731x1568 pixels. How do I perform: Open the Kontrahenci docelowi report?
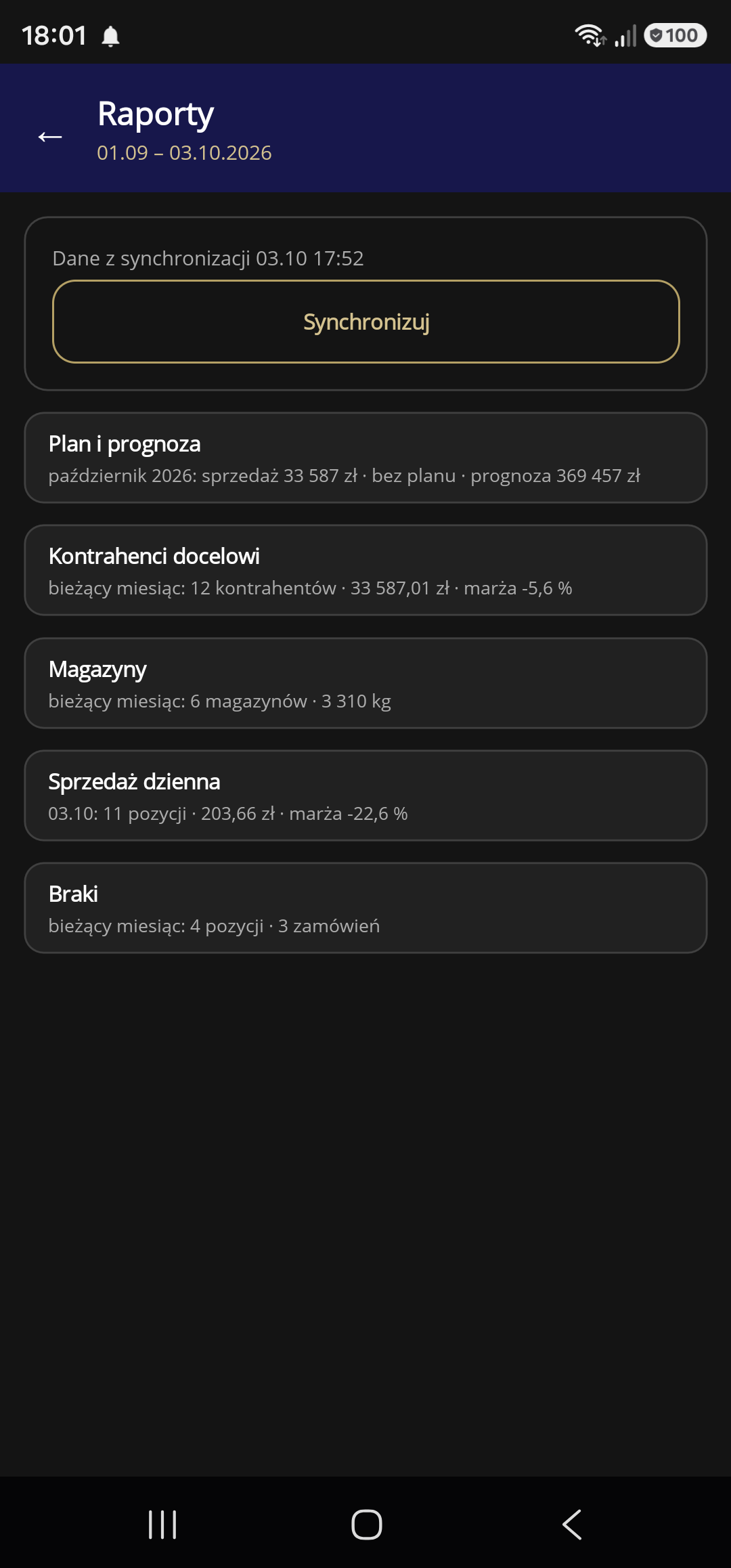coord(366,570)
